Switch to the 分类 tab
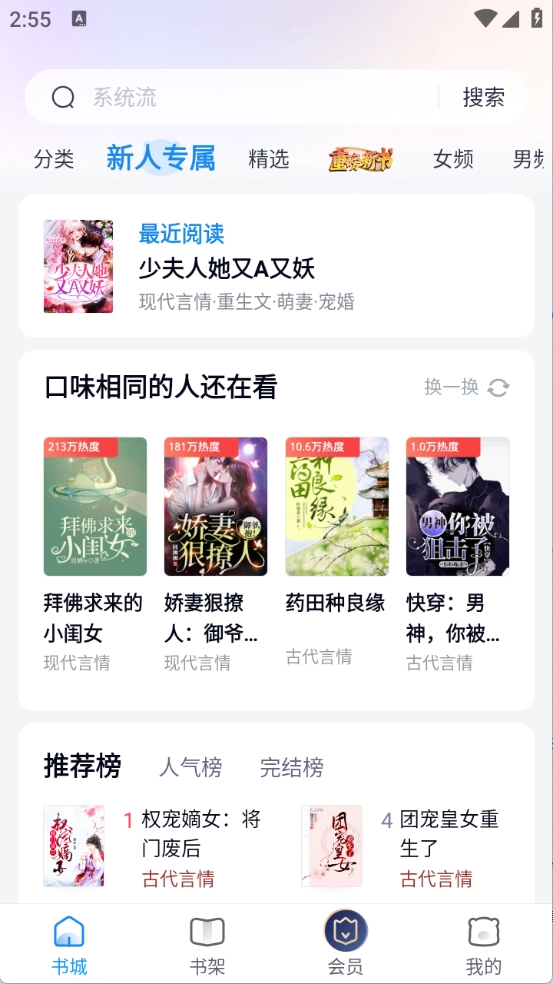 (x=54, y=159)
